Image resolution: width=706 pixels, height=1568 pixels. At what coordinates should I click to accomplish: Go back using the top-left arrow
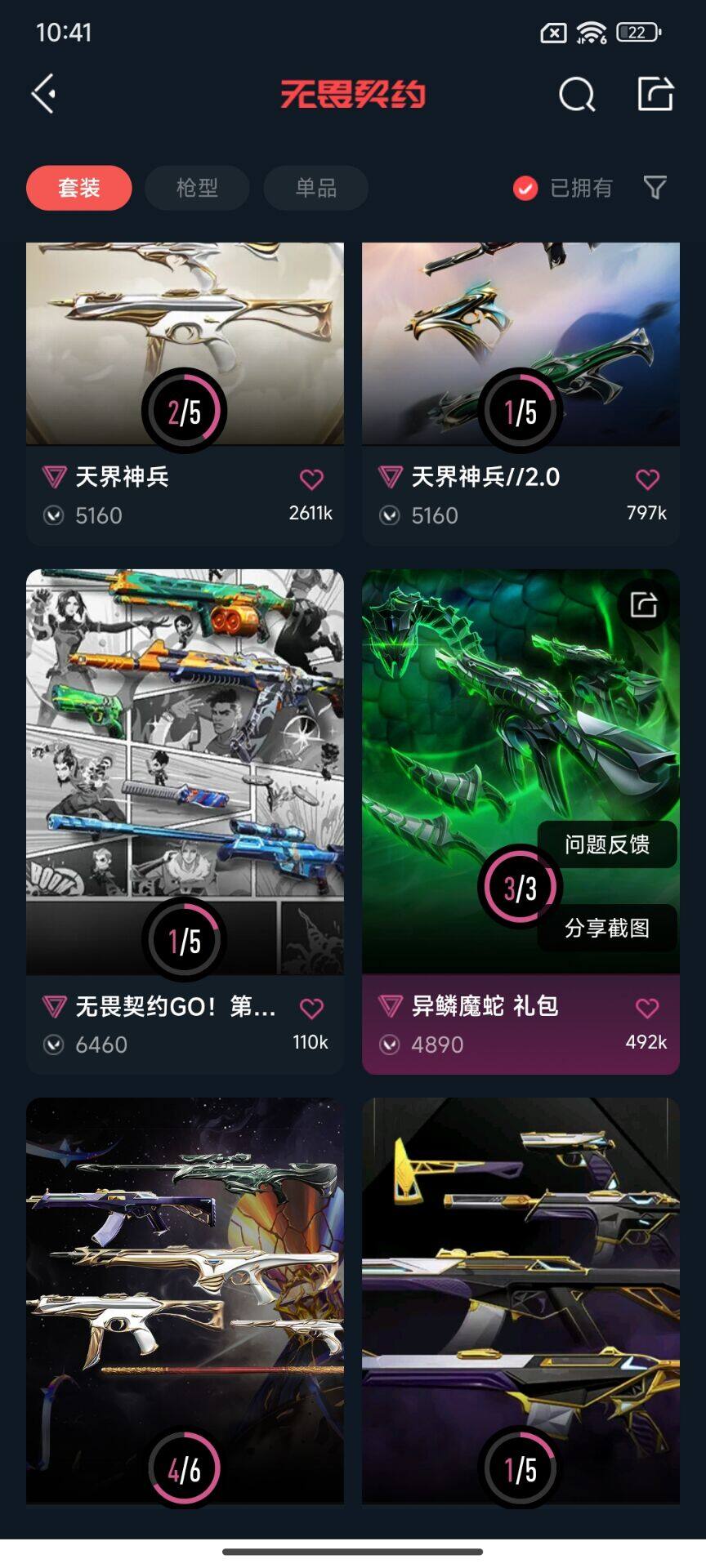pyautogui.click(x=44, y=94)
